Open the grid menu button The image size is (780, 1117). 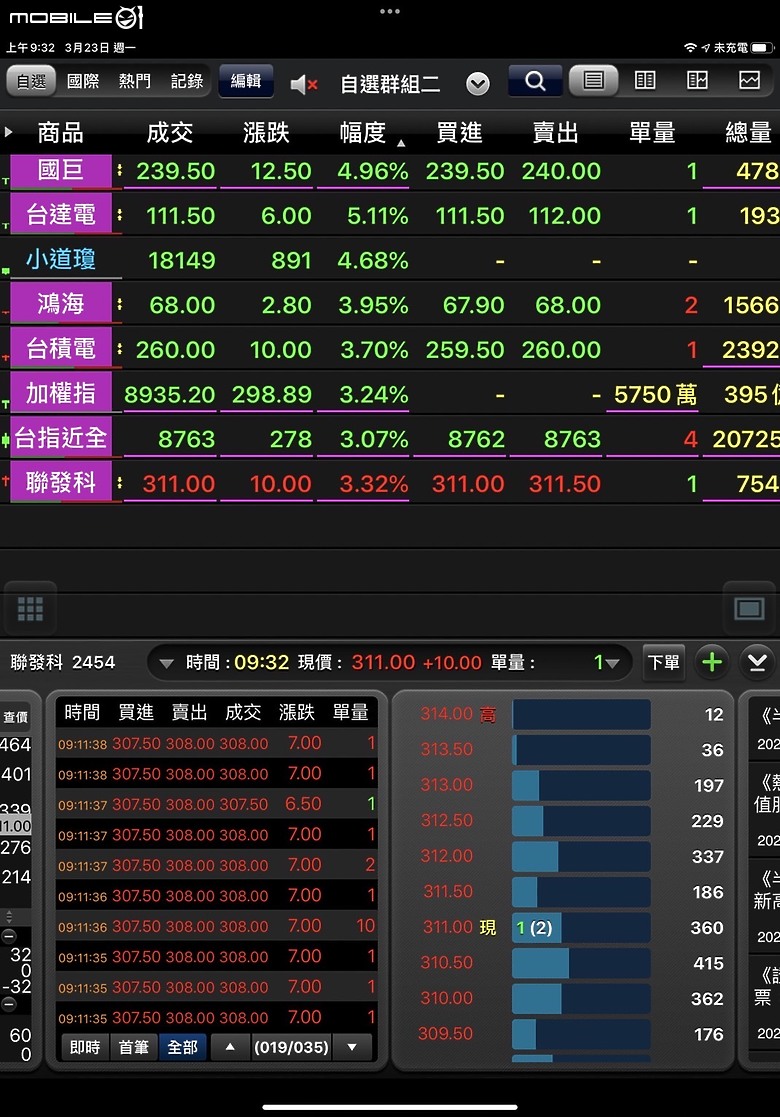(31, 608)
